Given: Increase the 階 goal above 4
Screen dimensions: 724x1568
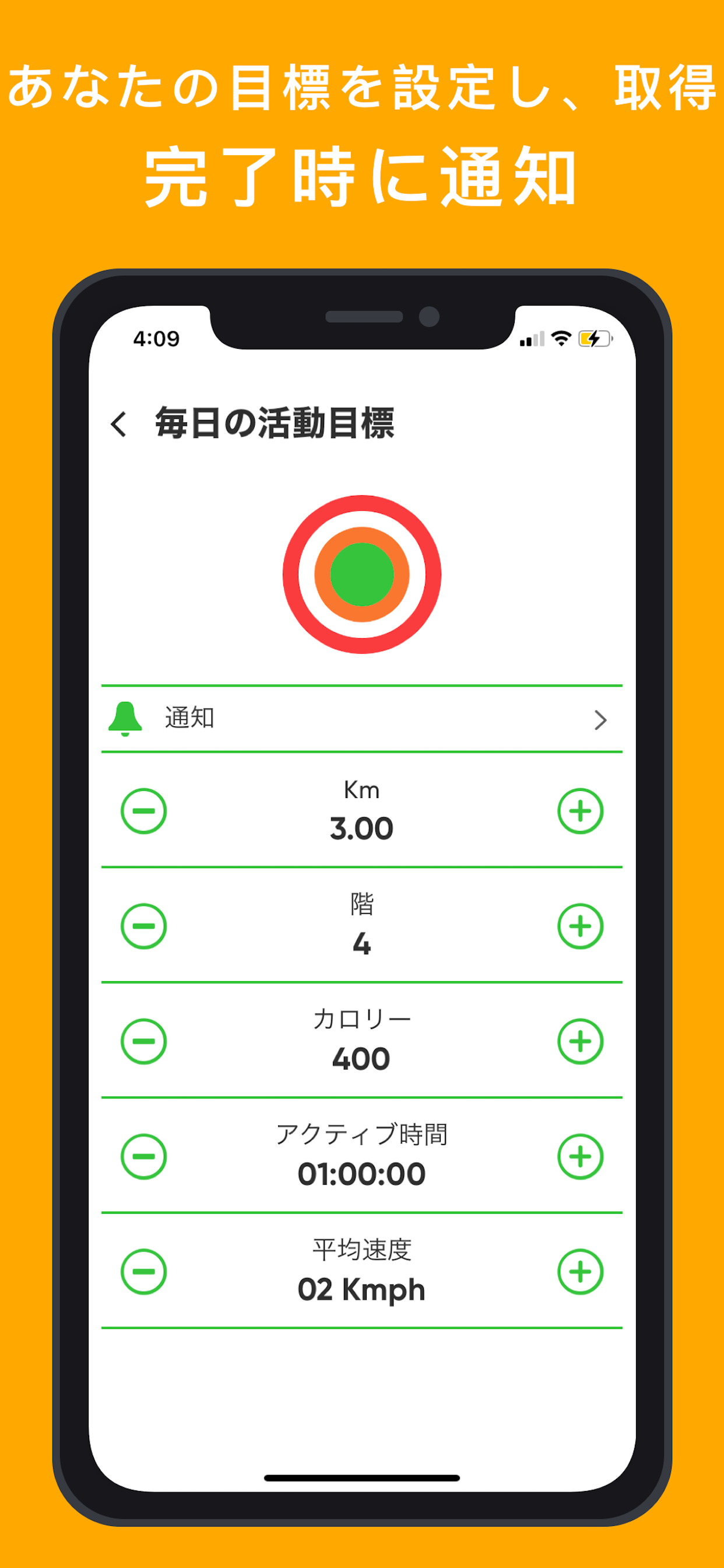Looking at the screenshot, I should pos(581,927).
